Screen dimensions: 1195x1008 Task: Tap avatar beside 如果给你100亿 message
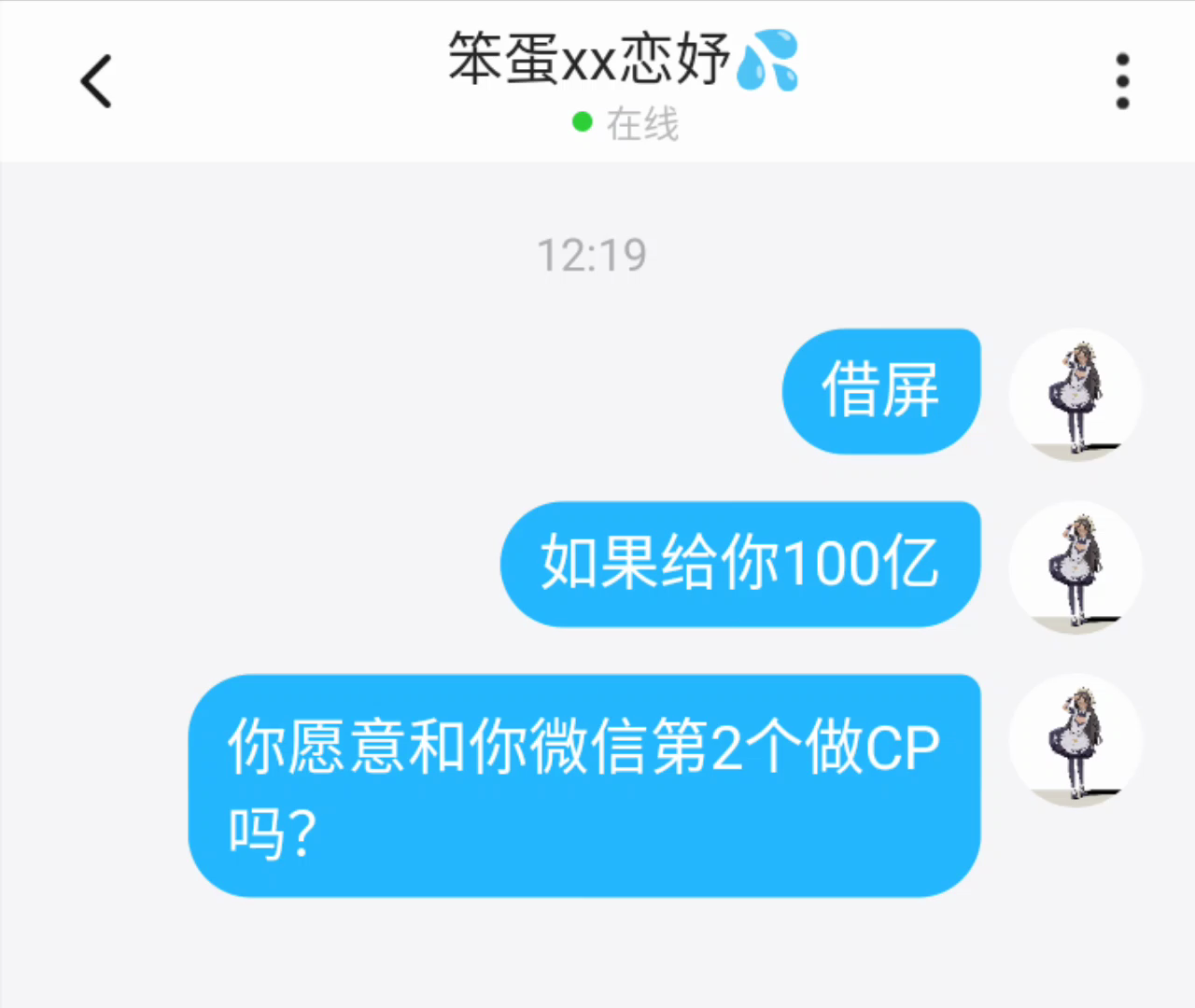(x=1075, y=567)
